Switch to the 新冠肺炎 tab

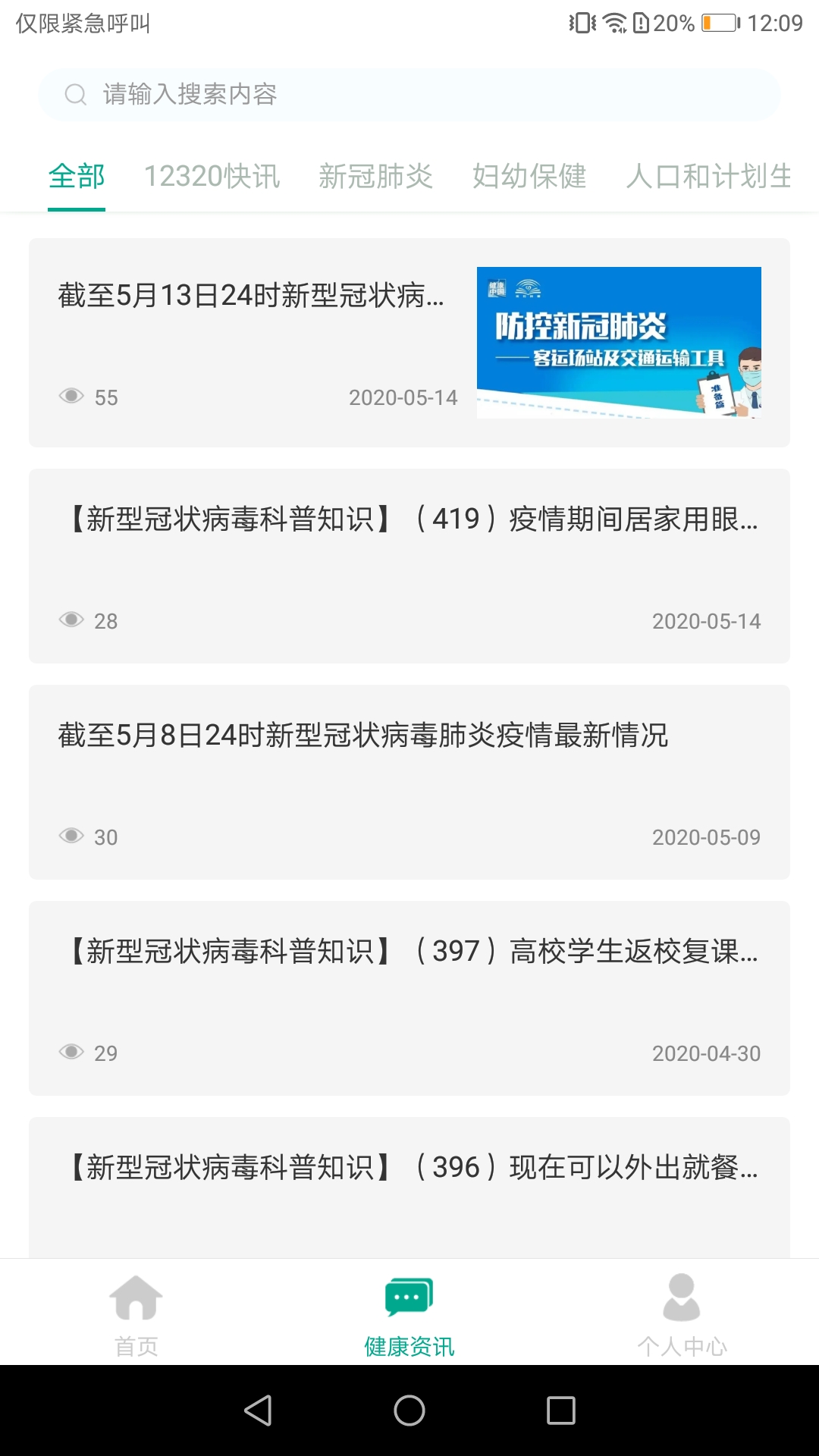pyautogui.click(x=375, y=176)
